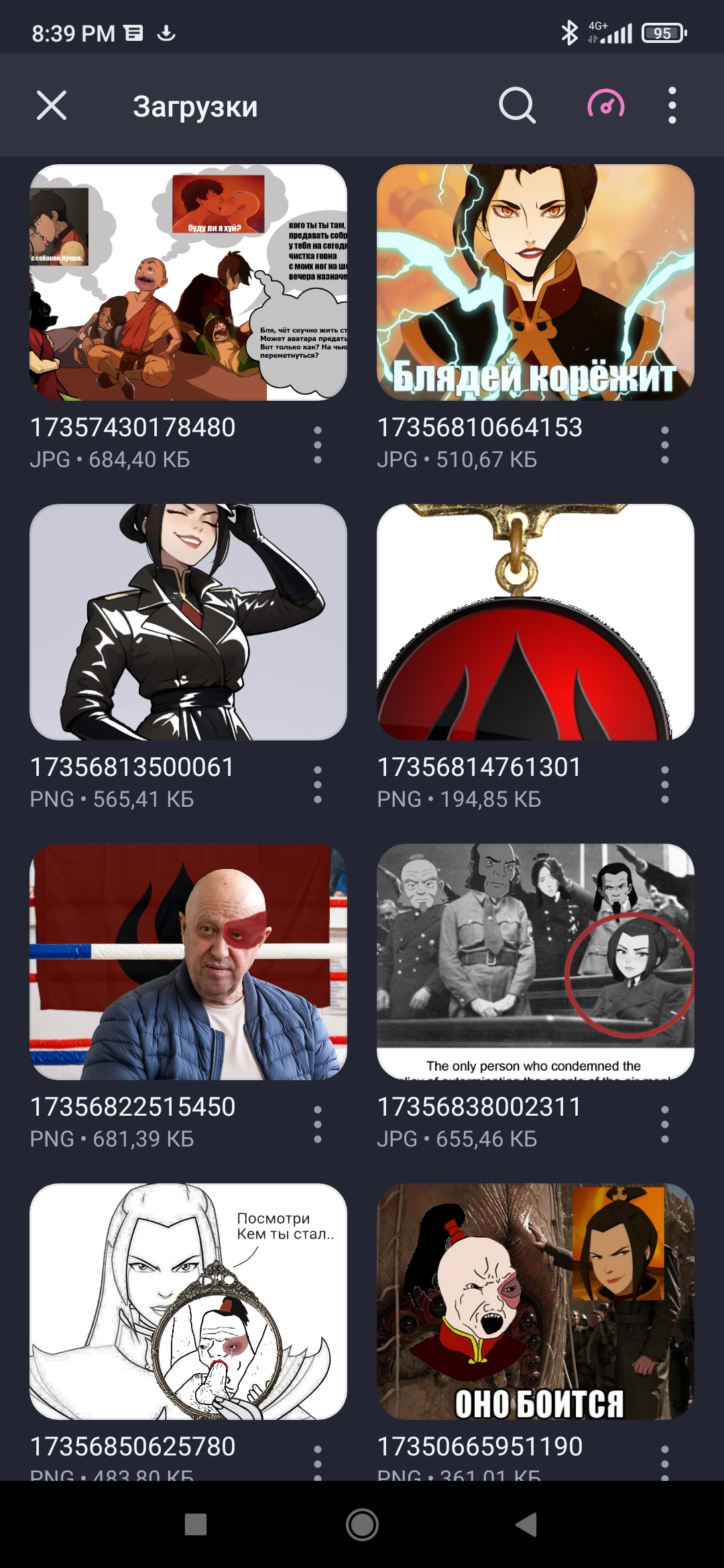The height and width of the screenshot is (1568, 724).
Task: Open file 17356838002311 thumbnail
Action: tap(536, 962)
